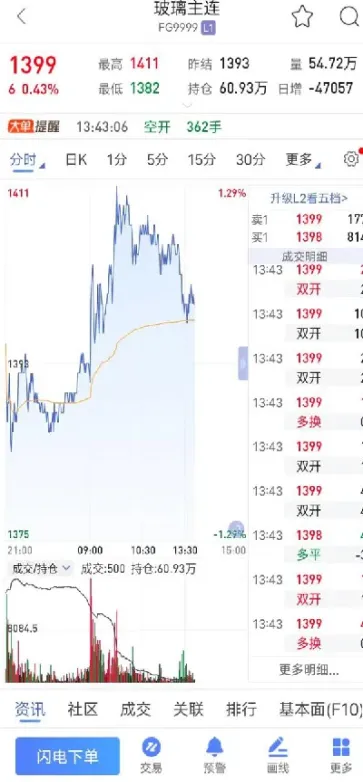Switch to the 关联 tab
The height and width of the screenshot is (782, 363).
188,709
